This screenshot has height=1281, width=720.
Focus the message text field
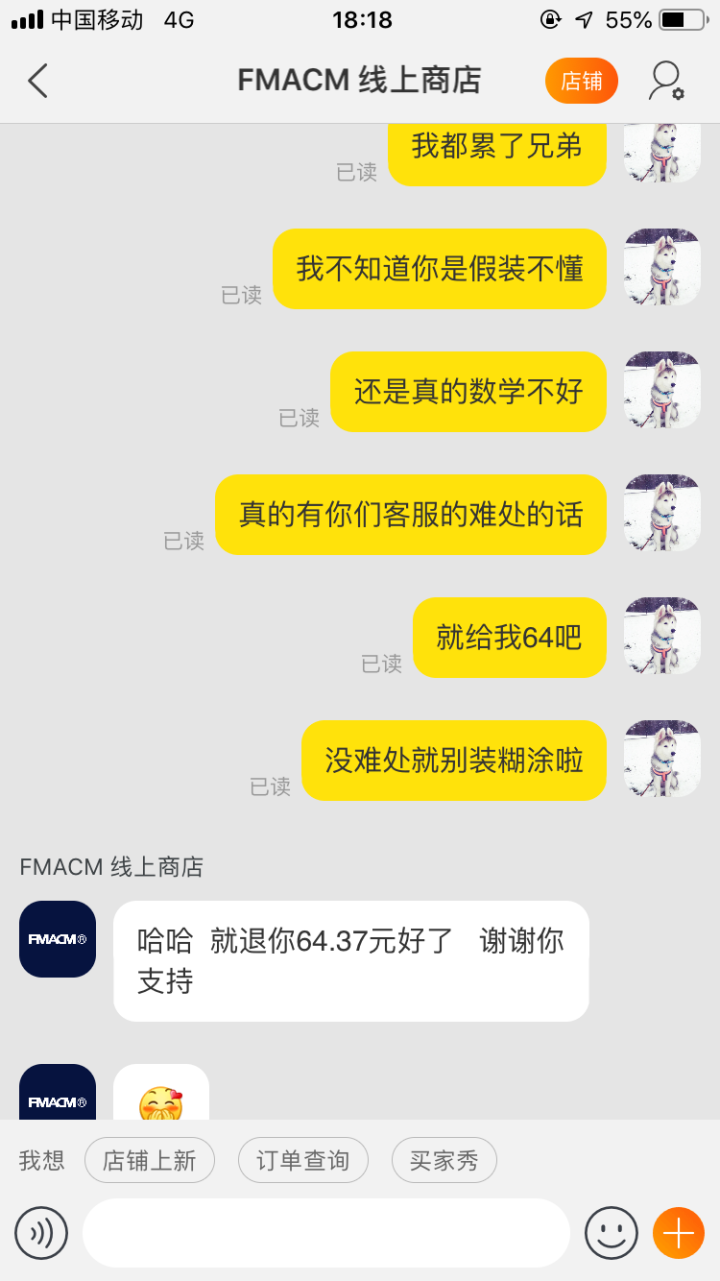(326, 1233)
